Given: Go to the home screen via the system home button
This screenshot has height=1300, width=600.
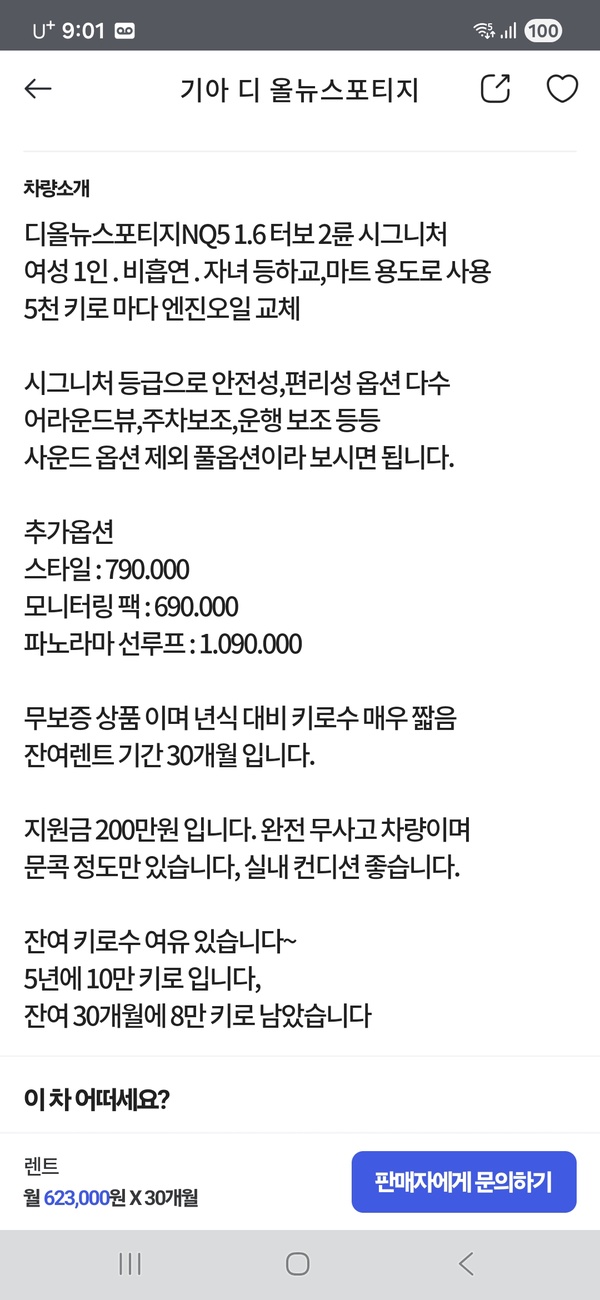Looking at the screenshot, I should (x=298, y=1264).
